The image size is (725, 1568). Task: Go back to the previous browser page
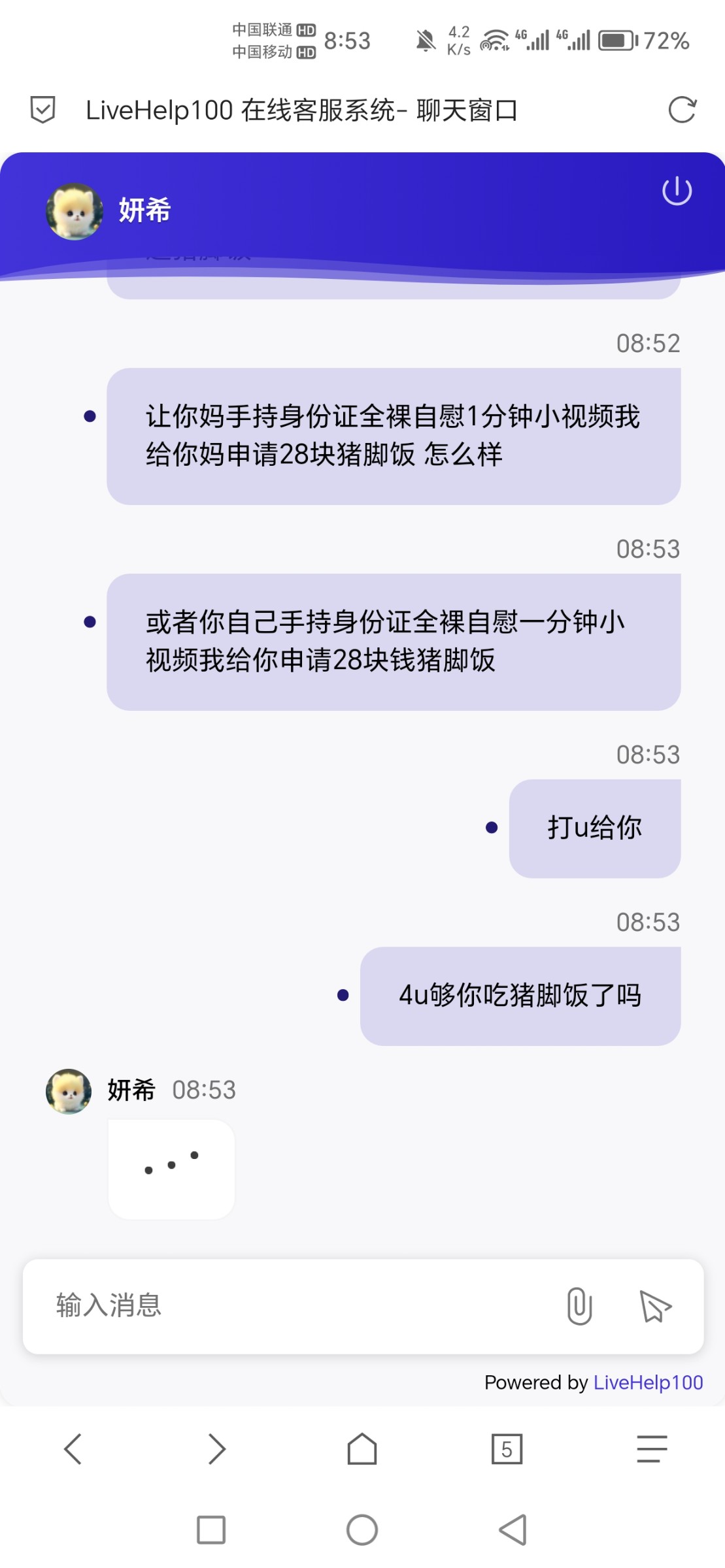tap(73, 1448)
